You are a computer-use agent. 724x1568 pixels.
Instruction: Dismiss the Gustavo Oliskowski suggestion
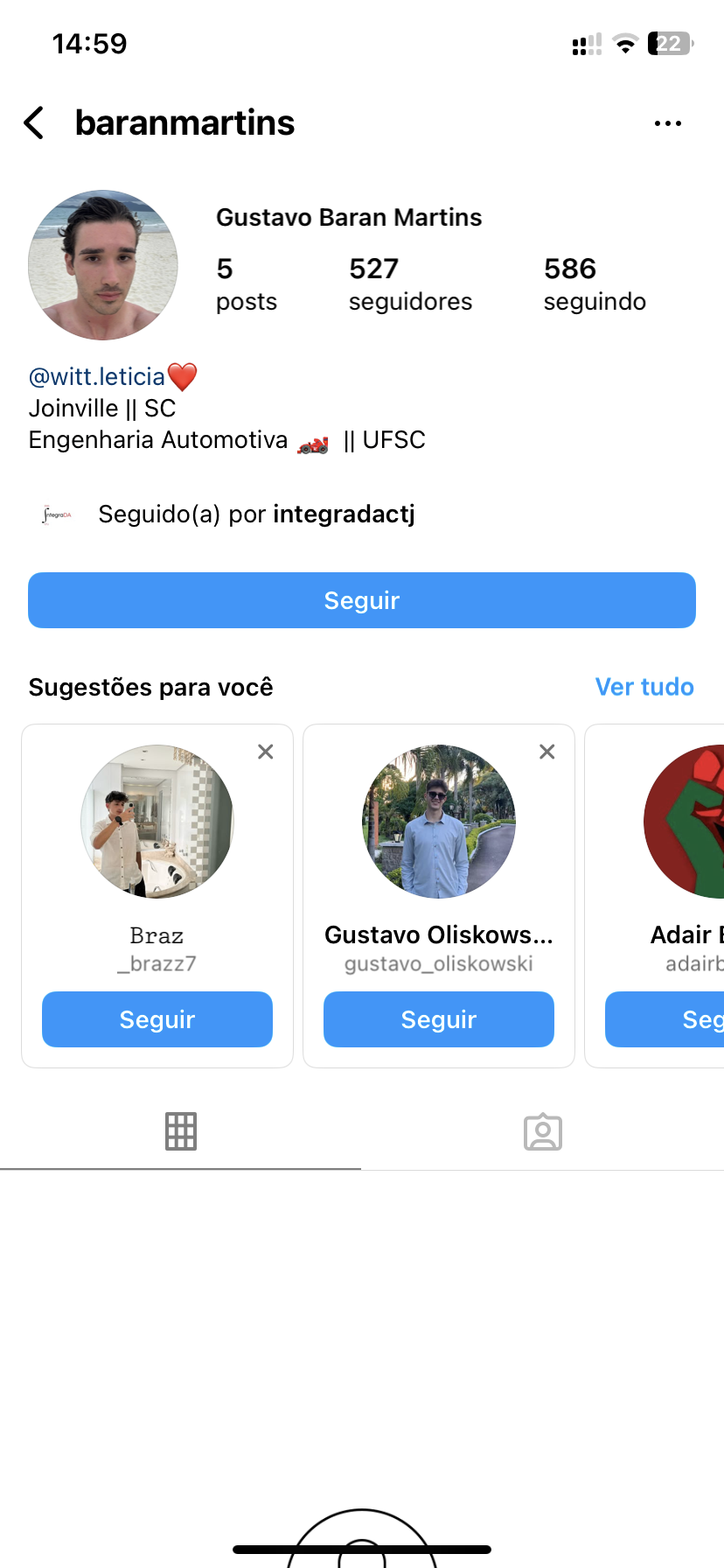click(x=547, y=752)
